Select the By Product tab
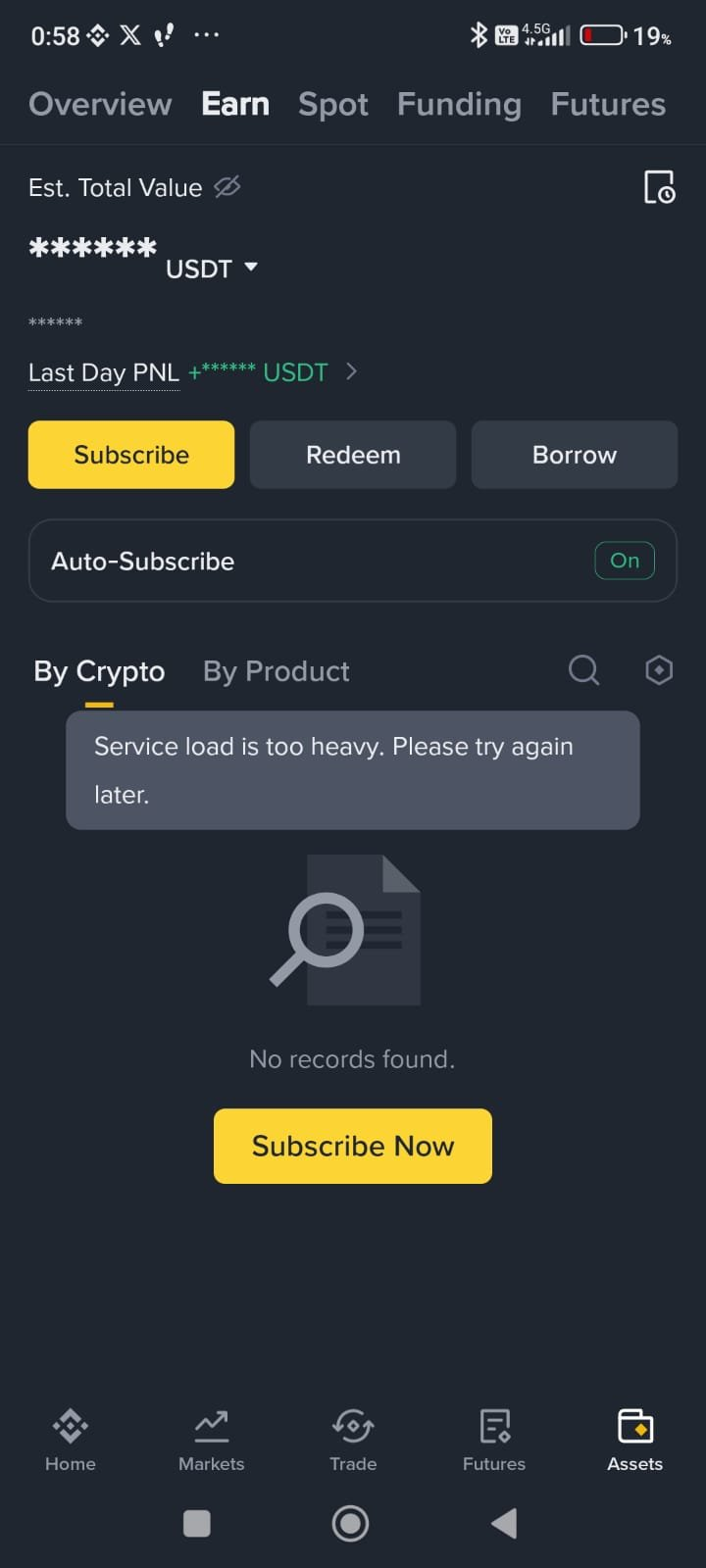The height and width of the screenshot is (1568, 706). pyautogui.click(x=276, y=671)
